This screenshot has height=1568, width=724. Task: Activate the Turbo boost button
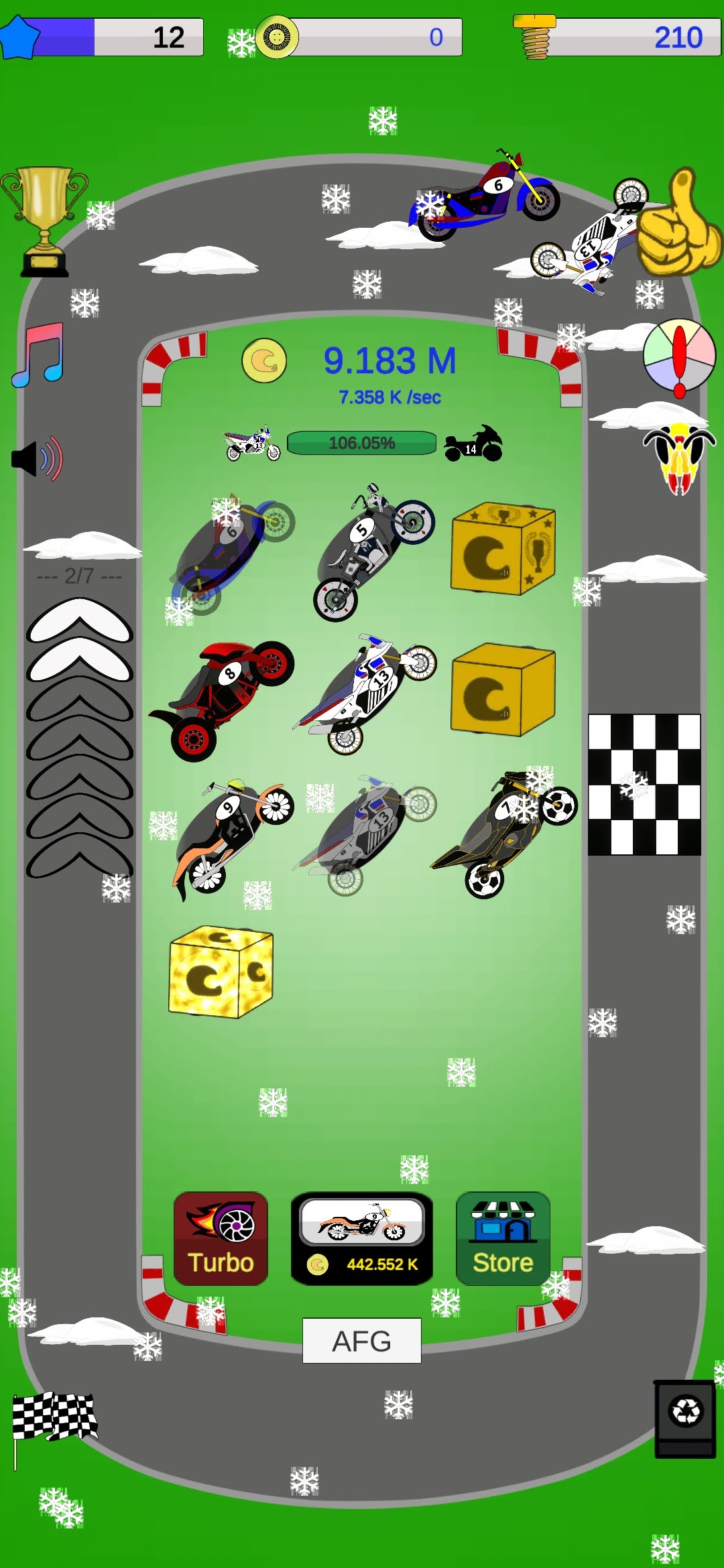[x=221, y=1238]
